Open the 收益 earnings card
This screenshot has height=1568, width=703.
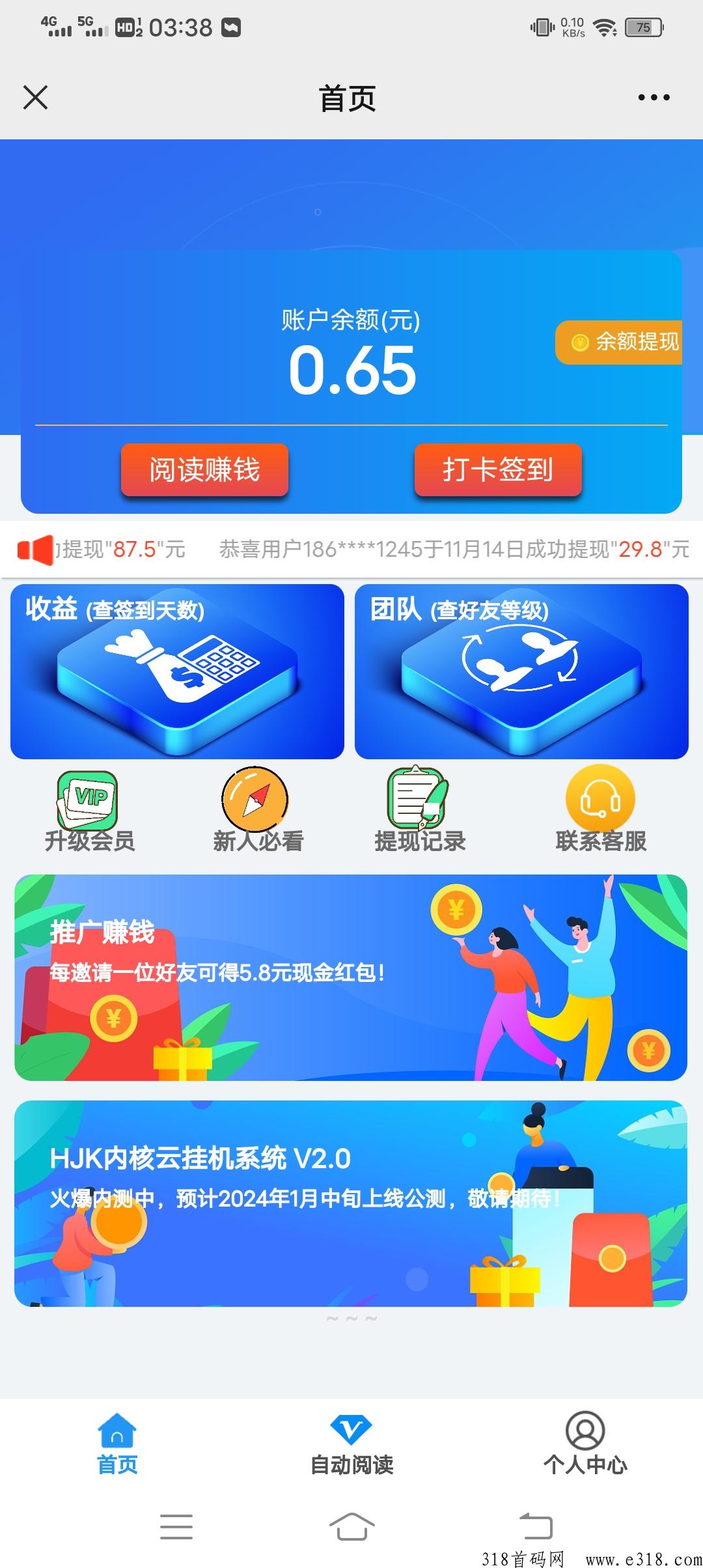pyautogui.click(x=177, y=671)
